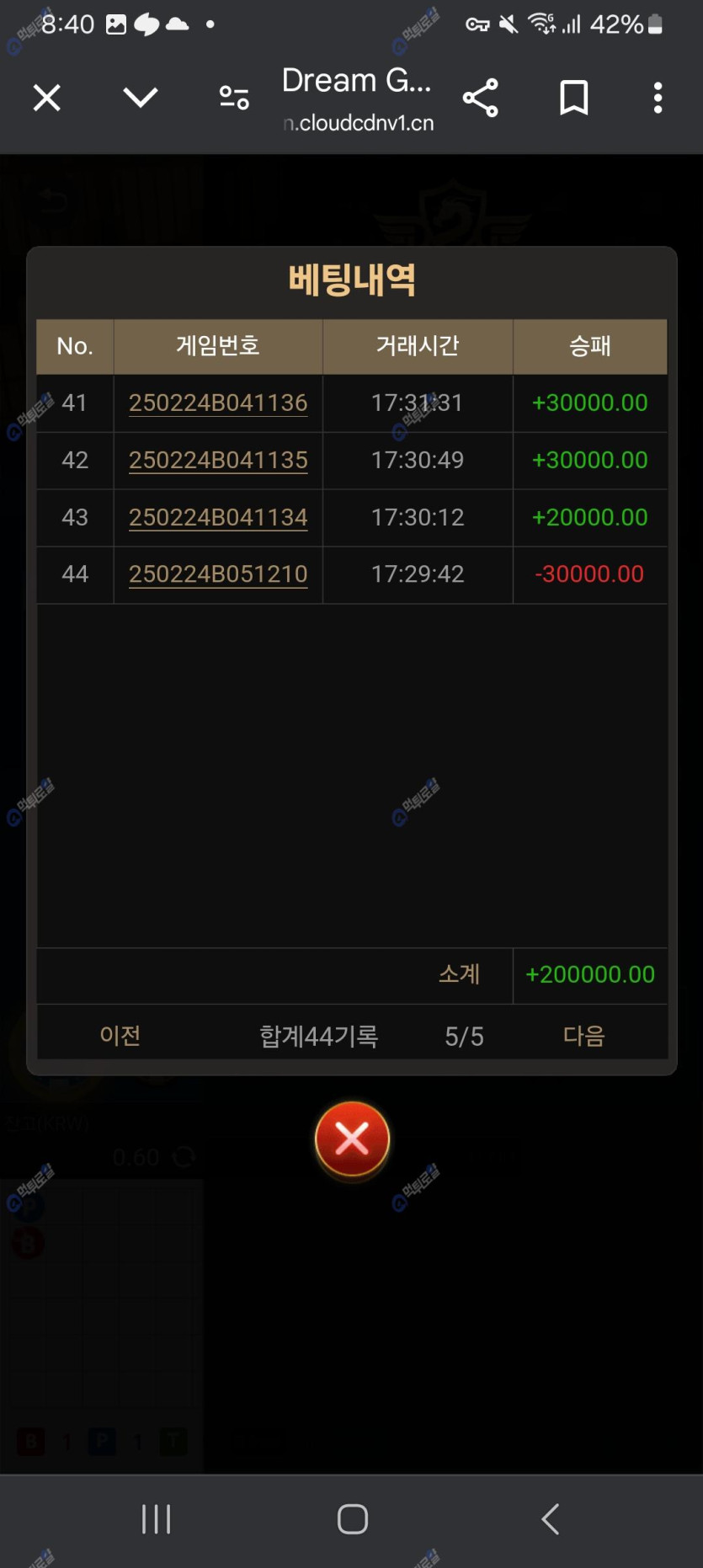The height and width of the screenshot is (1568, 703).
Task: Close the browser custom tab
Action: click(x=47, y=98)
